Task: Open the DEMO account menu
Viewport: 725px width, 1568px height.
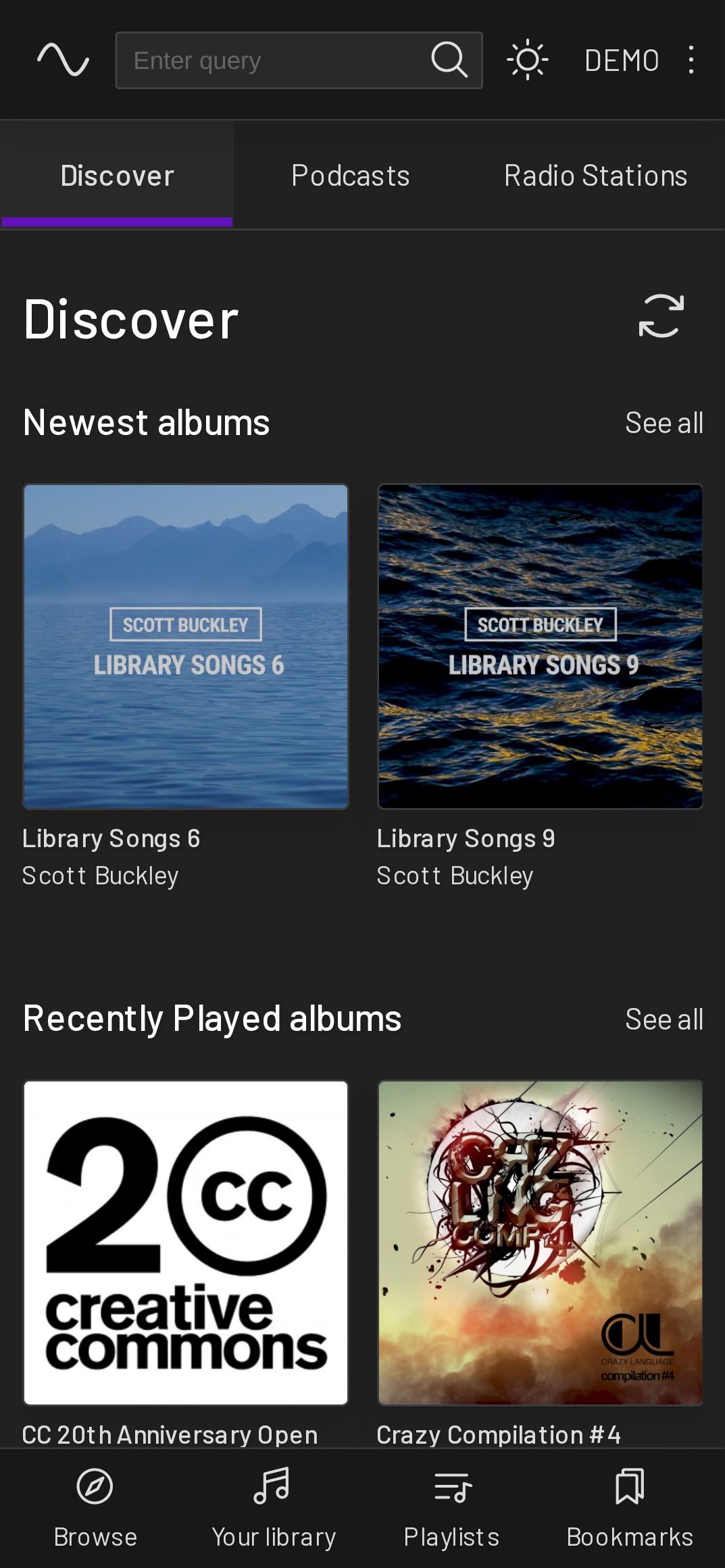Action: [x=622, y=60]
